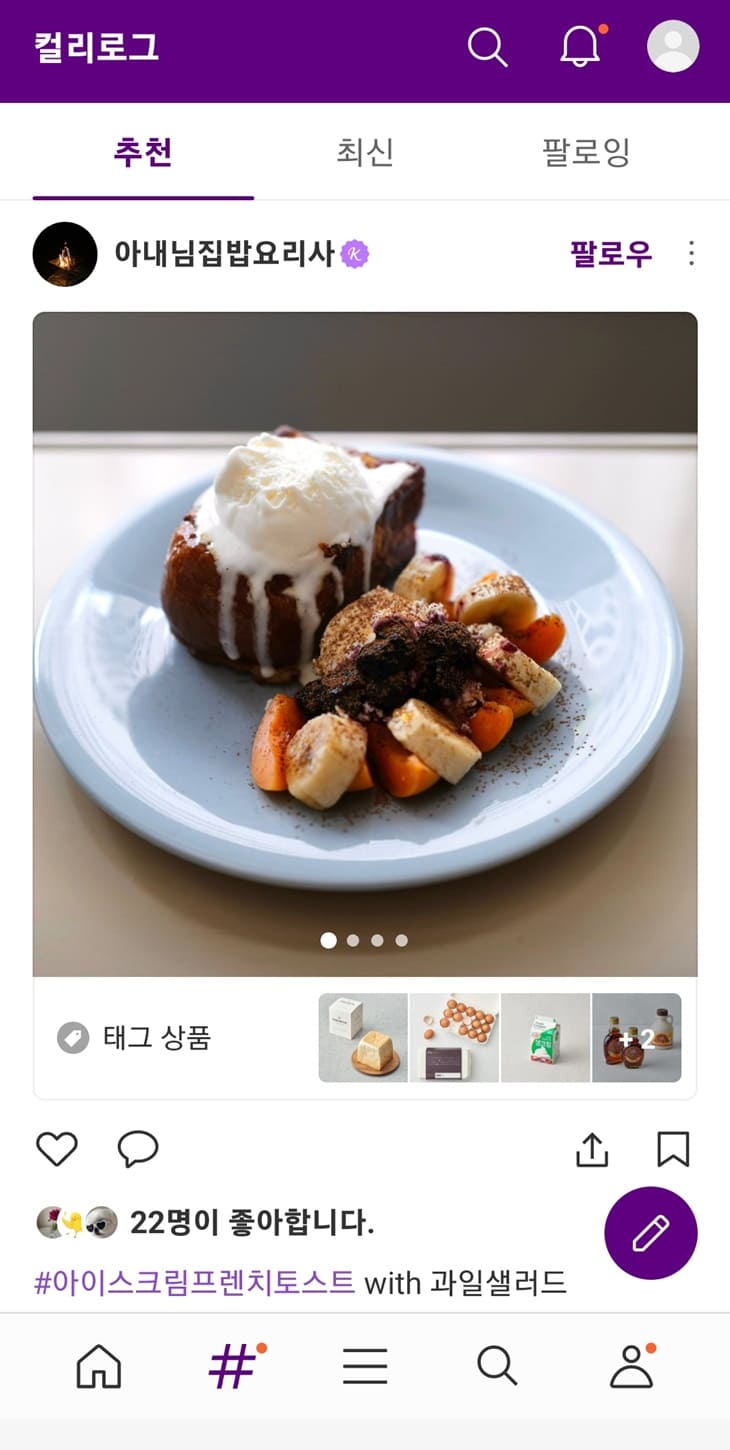Open the hashtag feed in bottom navigation
Viewport: 730px width, 1450px height.
tap(231, 1365)
